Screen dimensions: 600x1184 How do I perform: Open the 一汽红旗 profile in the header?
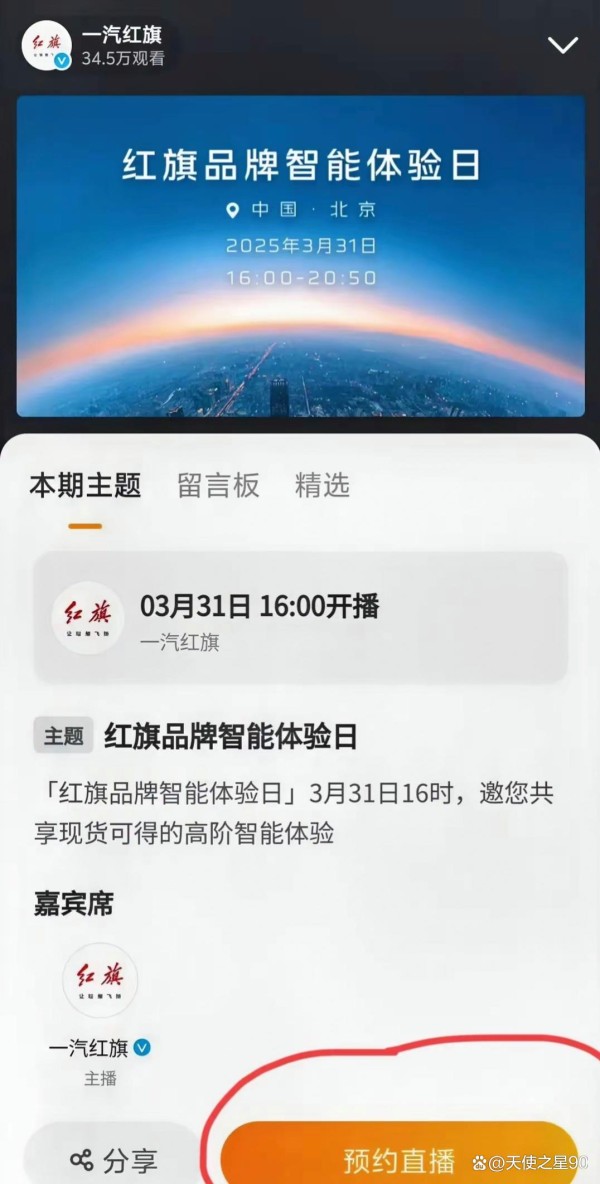(x=48, y=46)
